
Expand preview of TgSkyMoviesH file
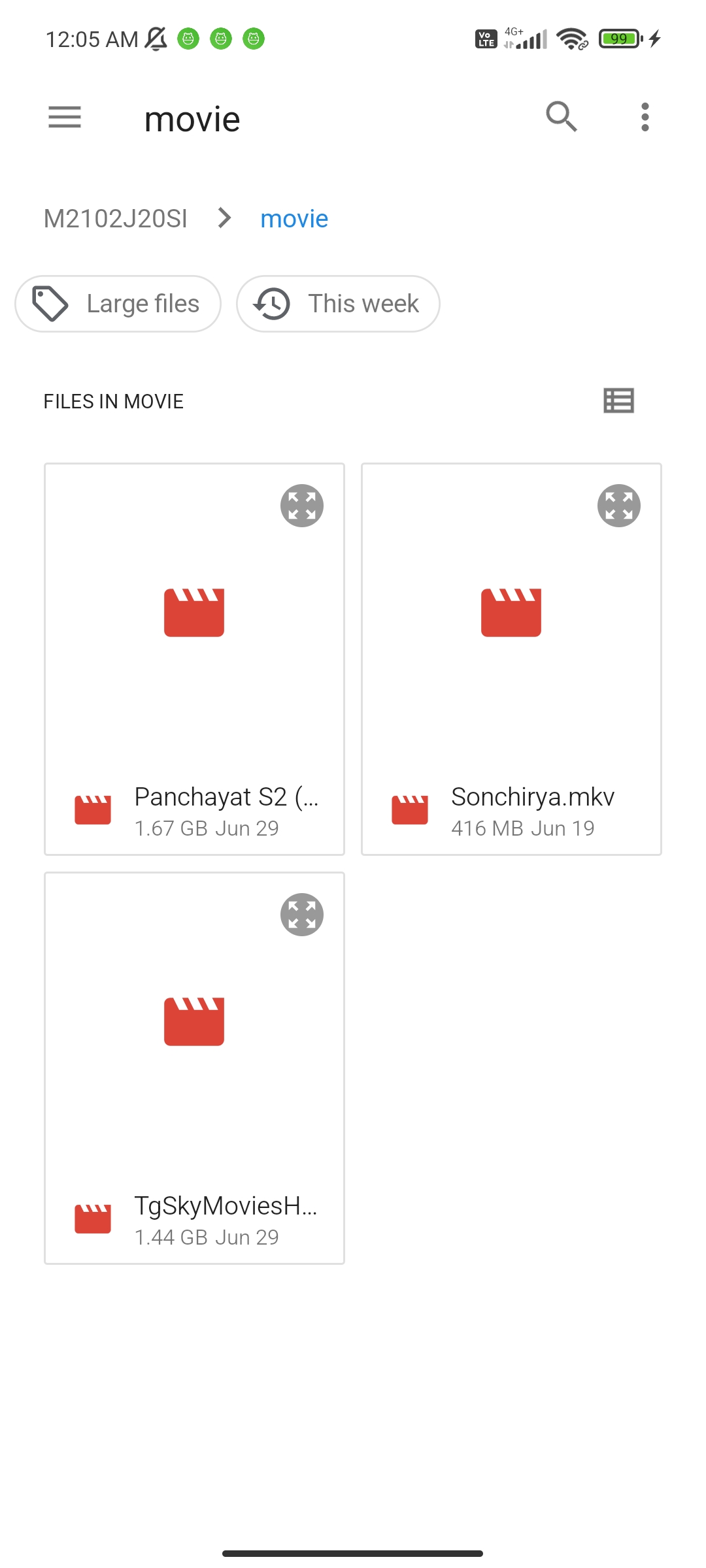[x=302, y=915]
